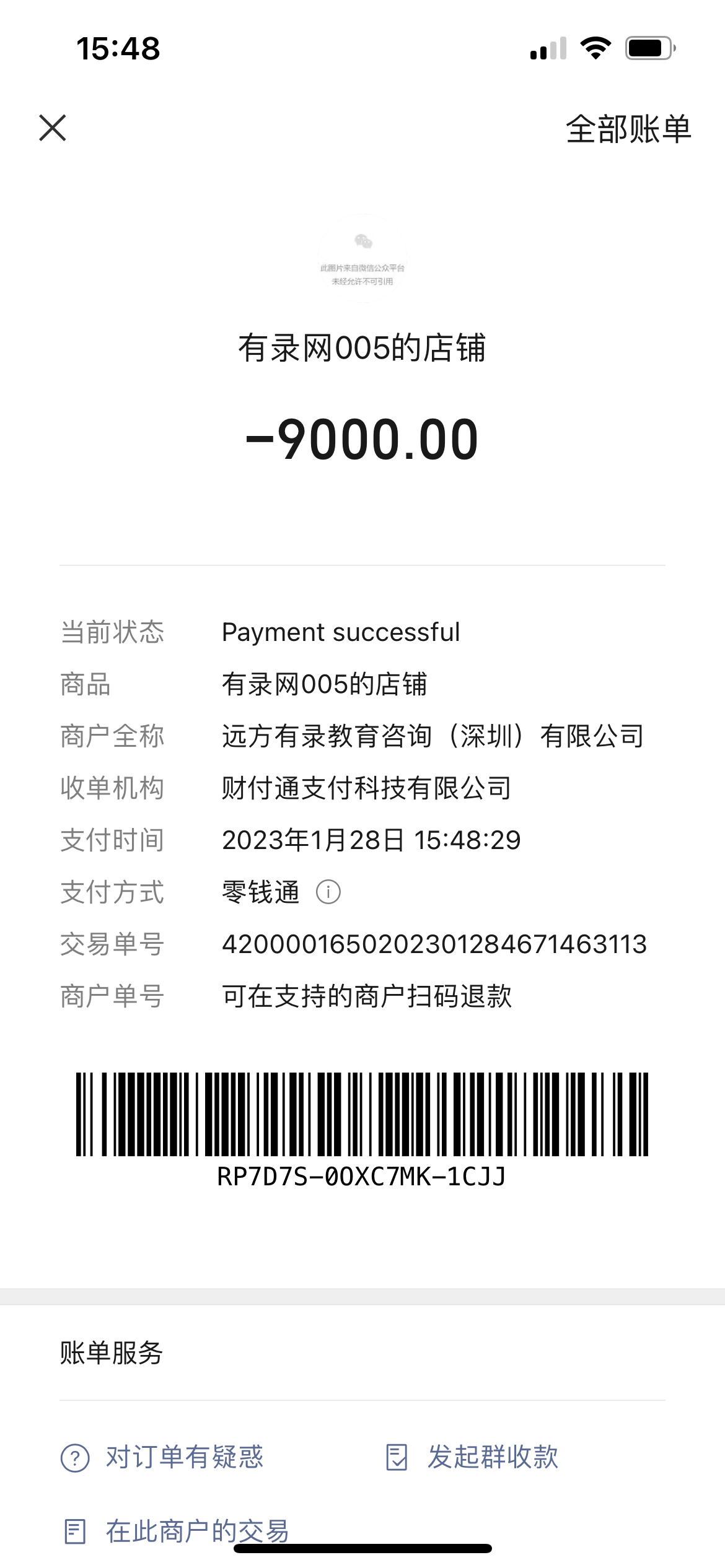The image size is (725, 1568).
Task: Show info about 零钱通 payment method
Action: pos(328,892)
